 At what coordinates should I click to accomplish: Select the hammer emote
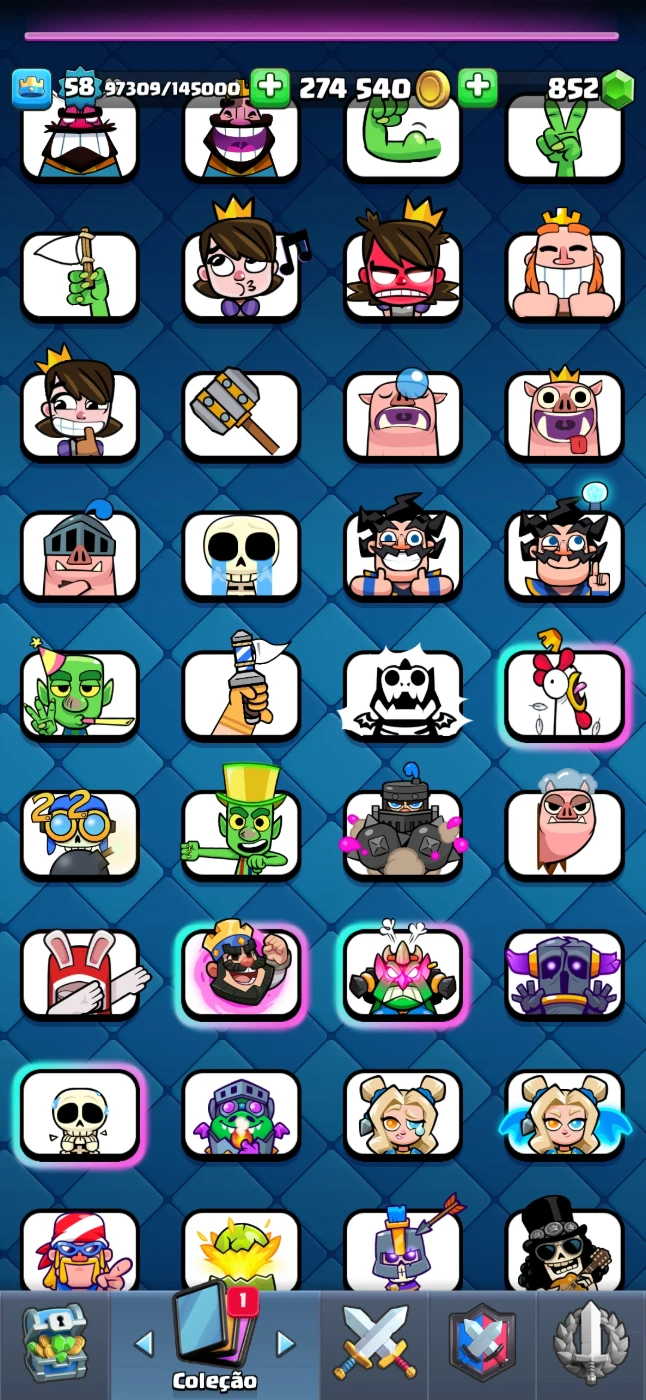point(241,416)
